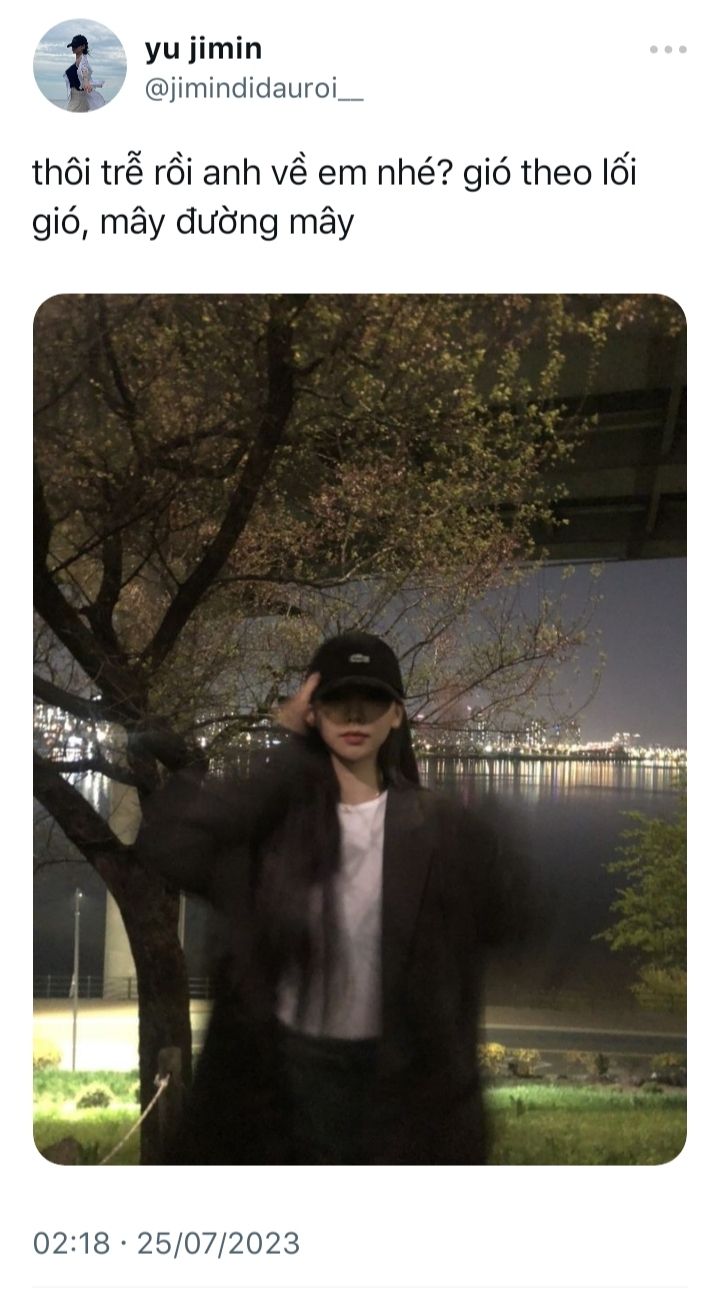
Task: Open the tweet's three-dot overflow menu
Action: (x=667, y=49)
